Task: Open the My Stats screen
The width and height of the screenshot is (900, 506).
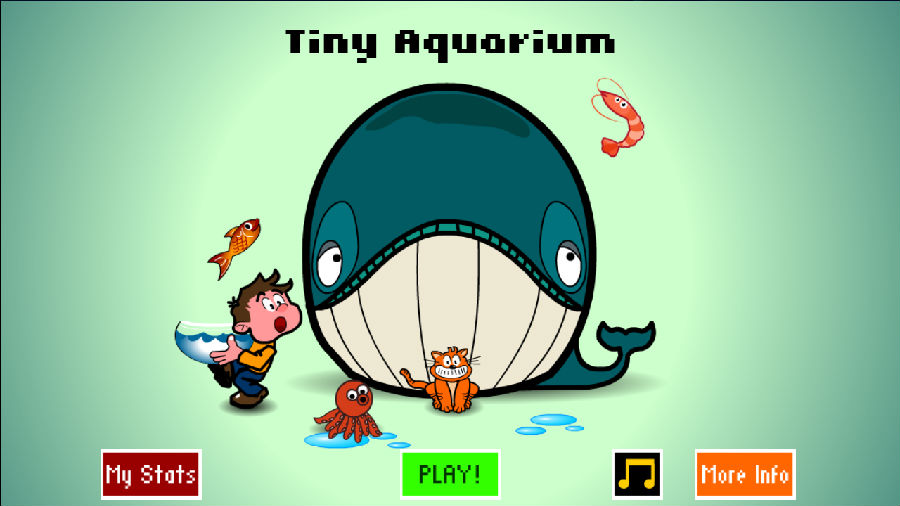Action: [151, 474]
